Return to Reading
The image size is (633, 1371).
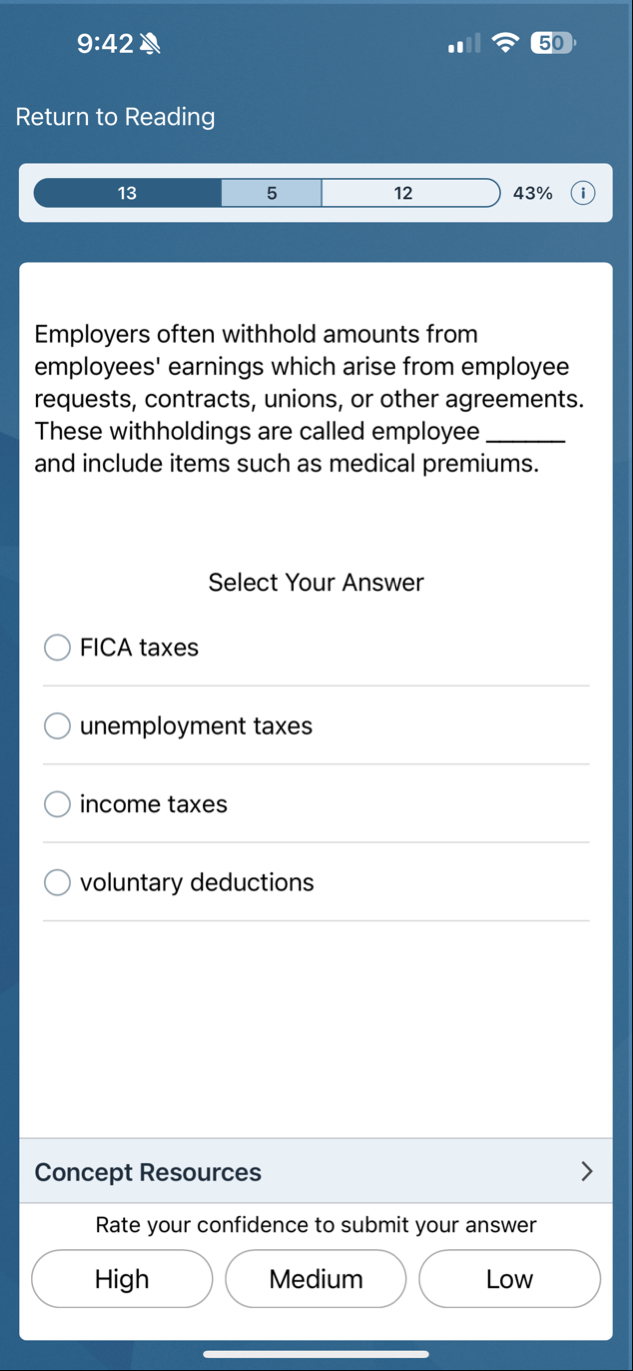[115, 117]
